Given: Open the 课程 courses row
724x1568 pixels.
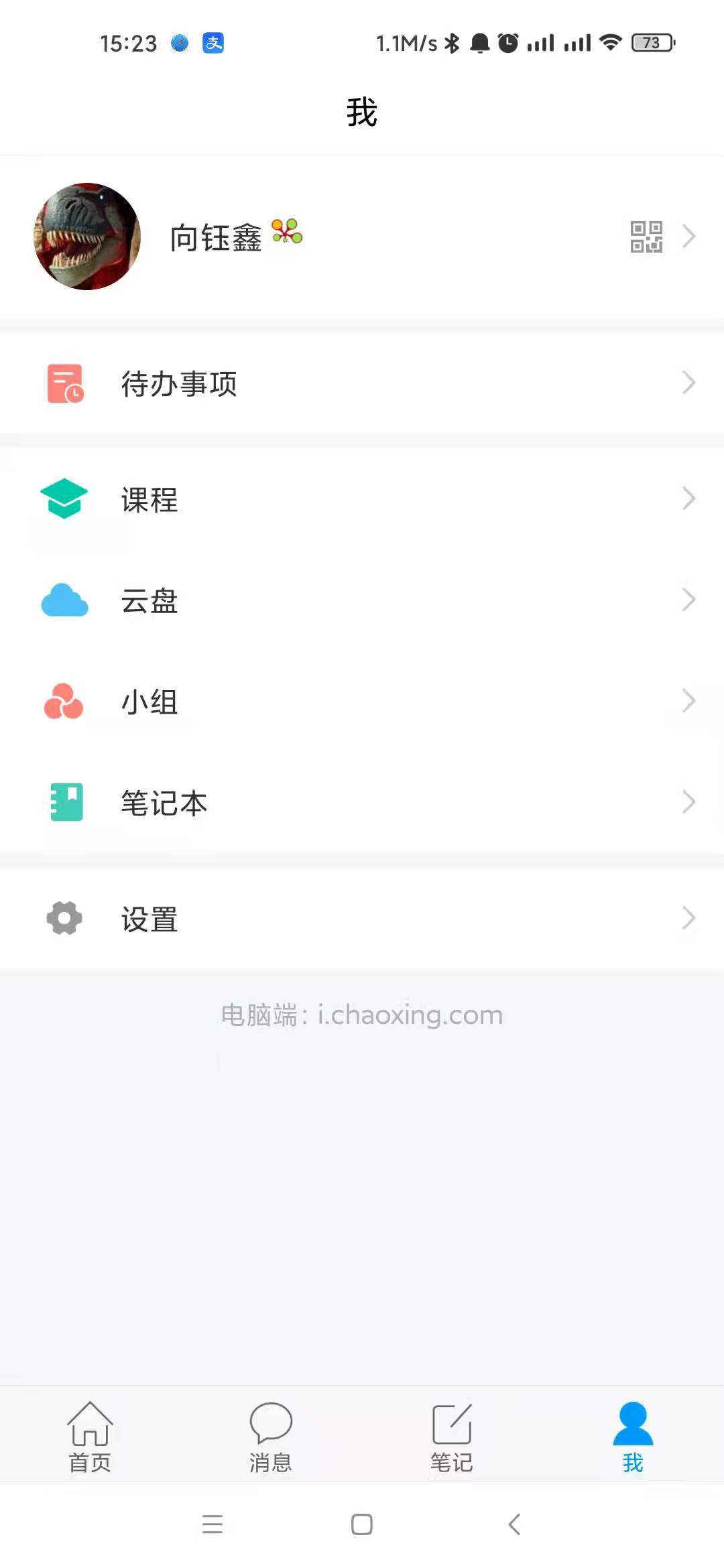Looking at the screenshot, I should pyautogui.click(x=362, y=500).
